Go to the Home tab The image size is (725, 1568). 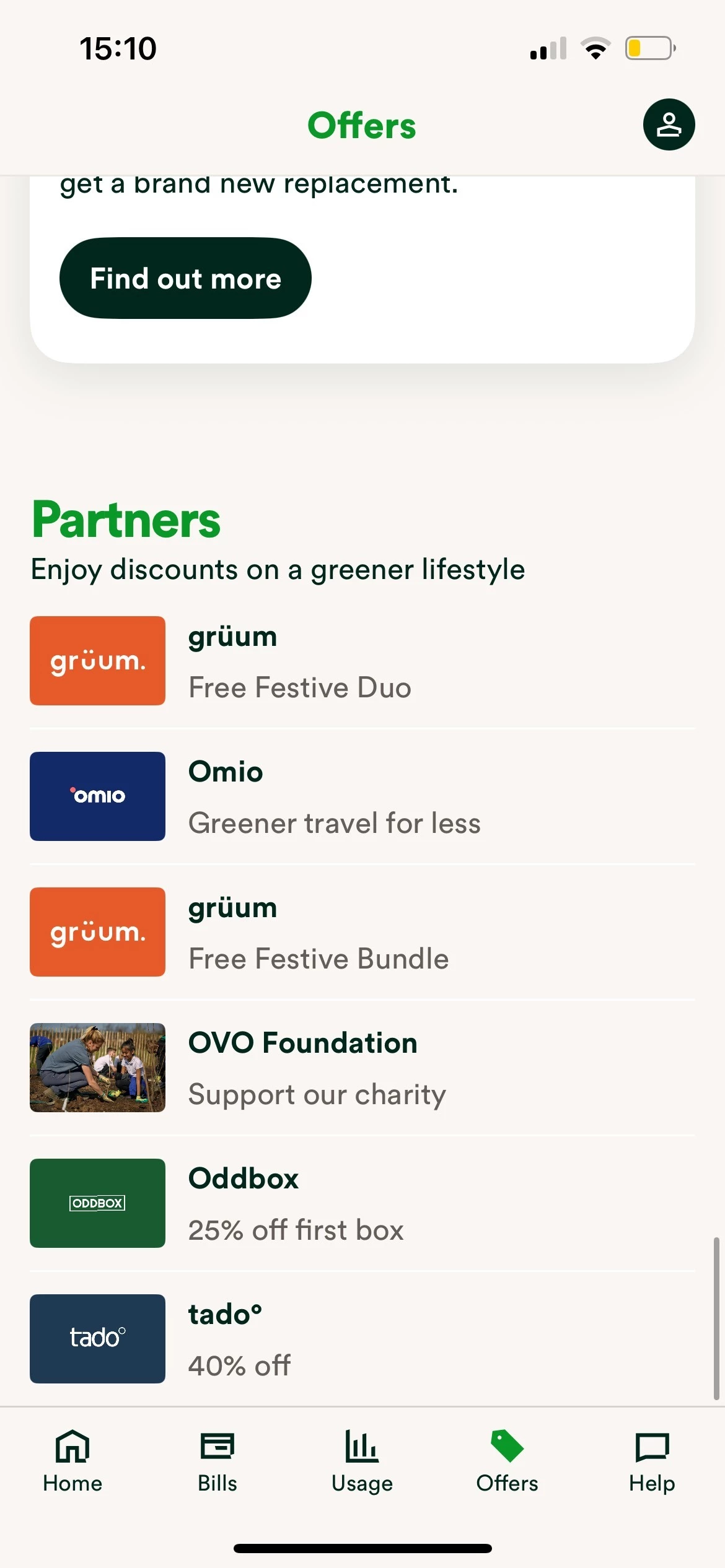(72, 1461)
